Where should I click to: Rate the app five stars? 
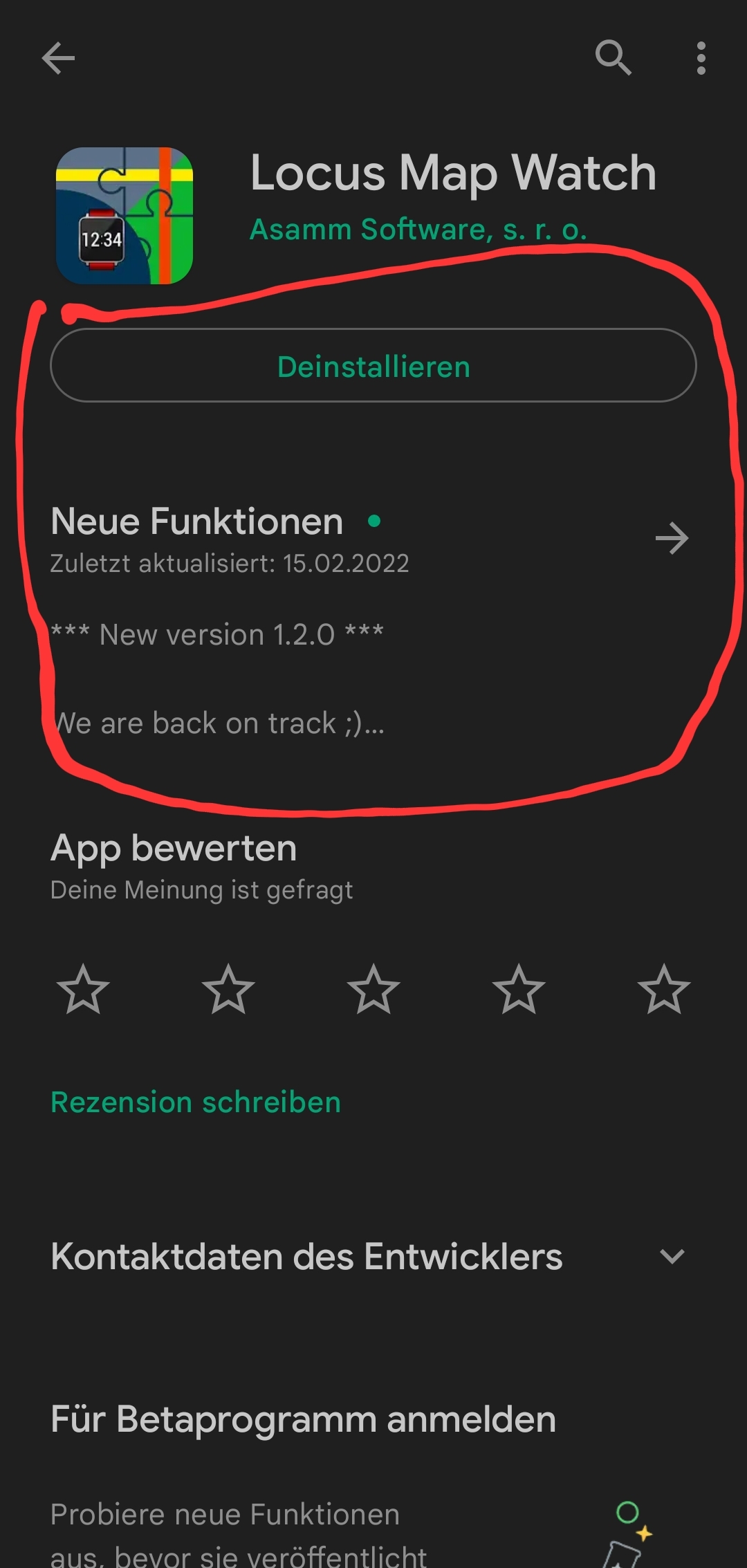tap(664, 990)
